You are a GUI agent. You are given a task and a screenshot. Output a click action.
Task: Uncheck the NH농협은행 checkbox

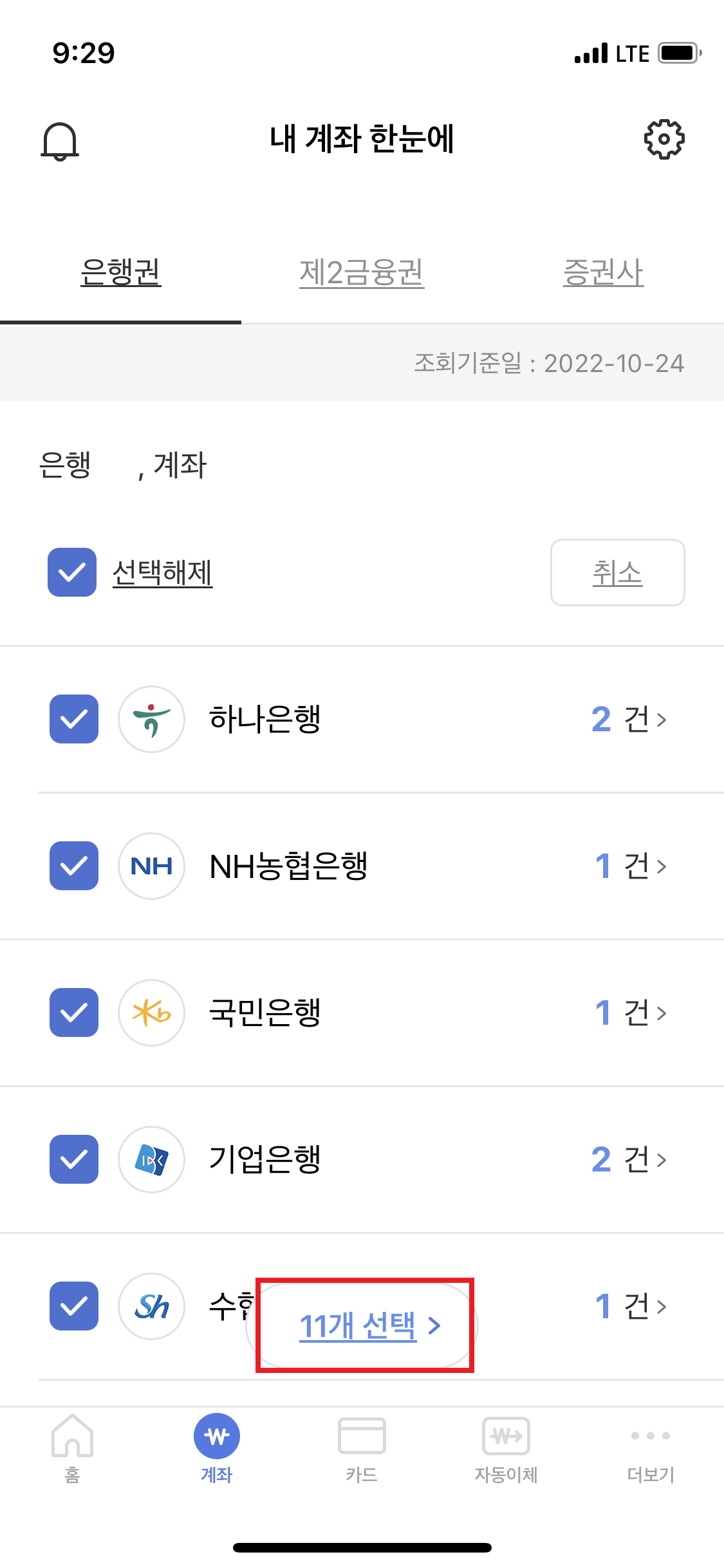point(74,866)
